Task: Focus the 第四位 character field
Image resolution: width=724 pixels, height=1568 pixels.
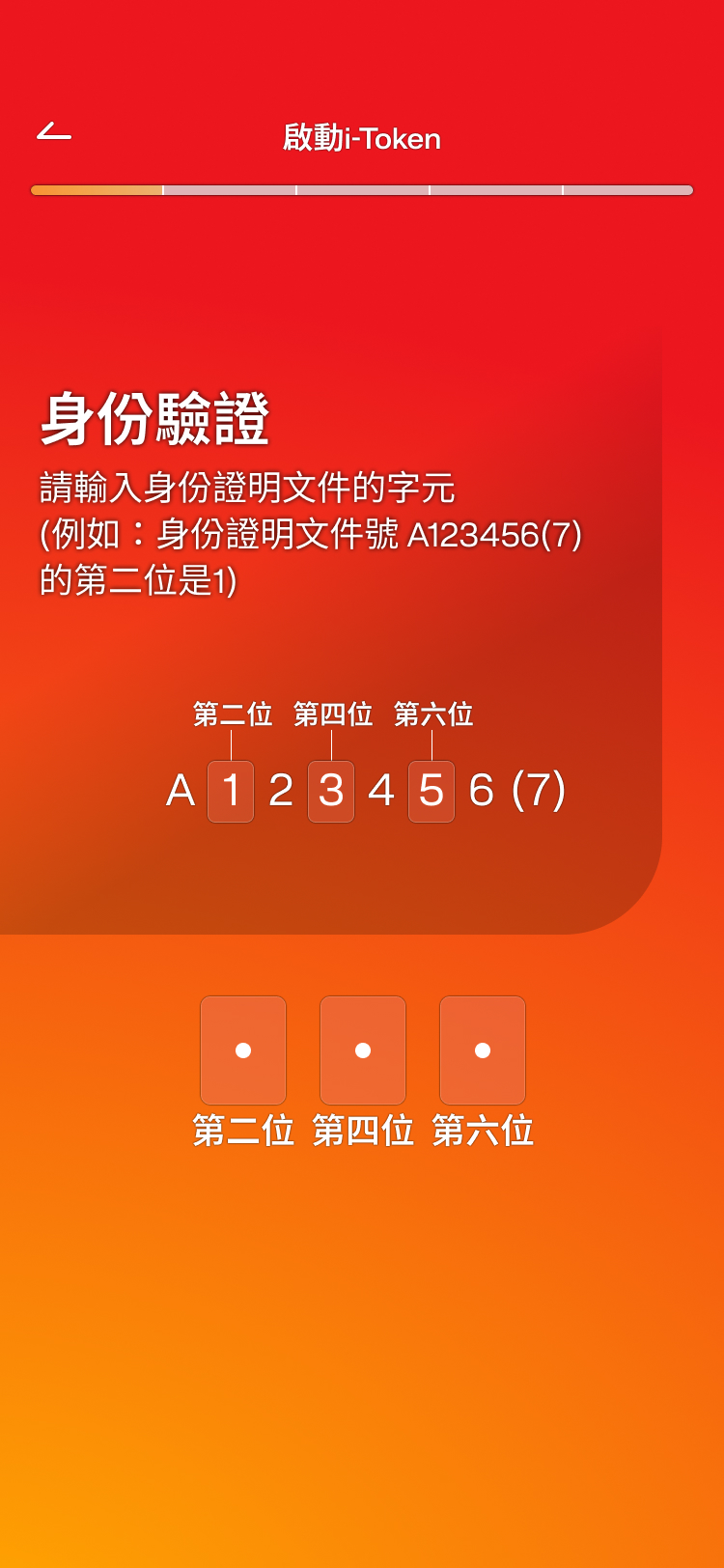Action: [363, 1050]
